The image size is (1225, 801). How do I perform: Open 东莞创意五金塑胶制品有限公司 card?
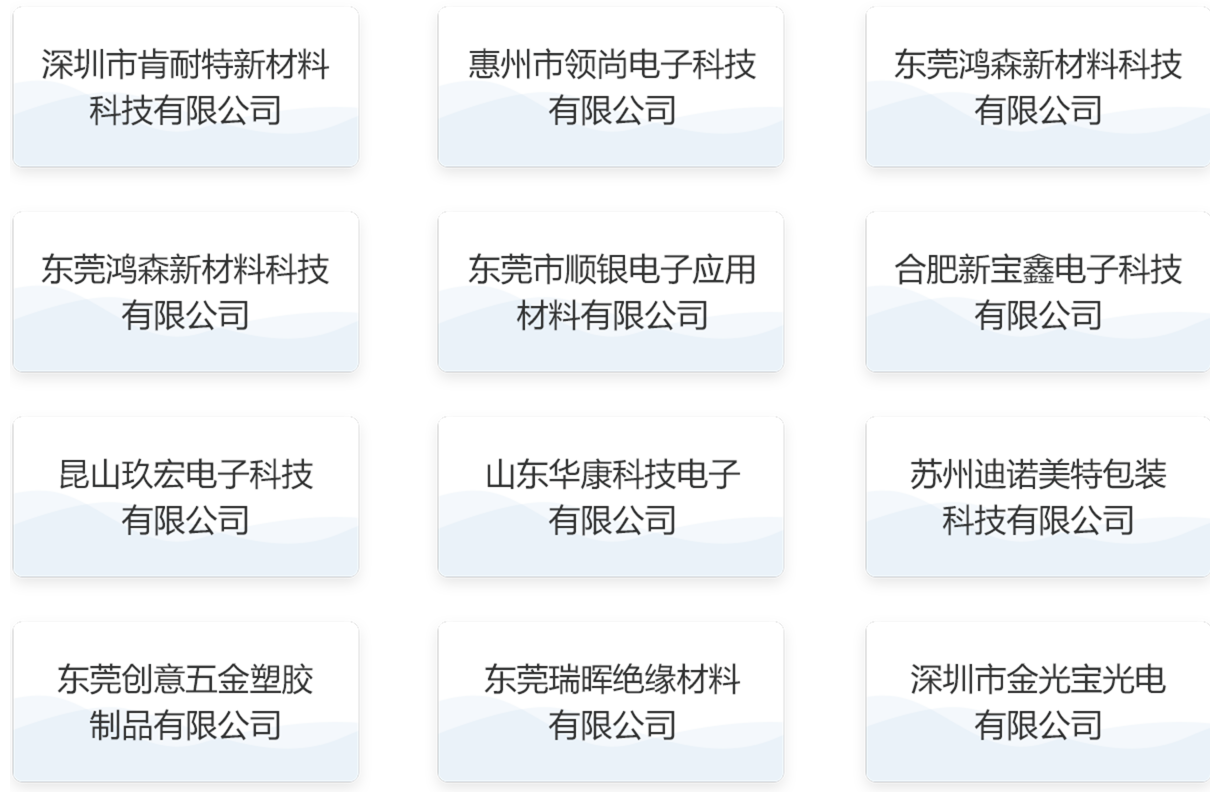[x=185, y=702]
